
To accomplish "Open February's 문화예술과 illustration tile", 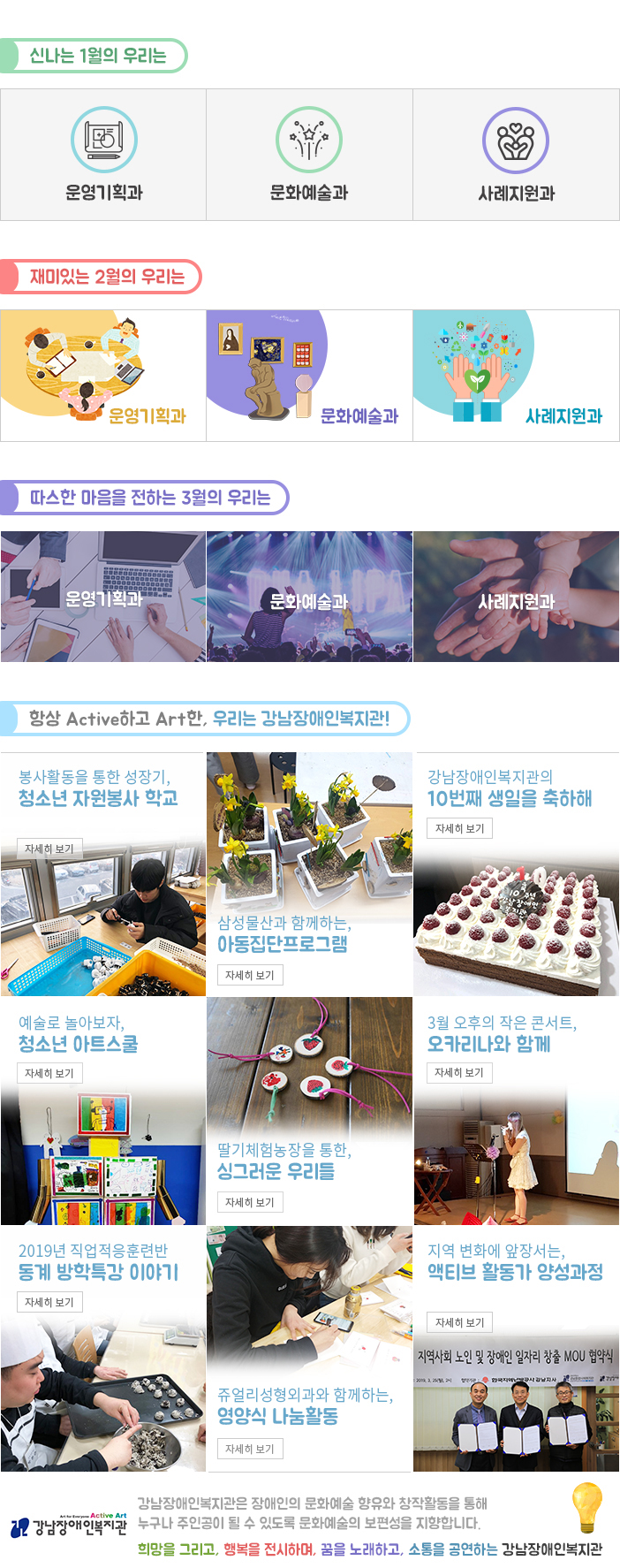I will 309,376.
